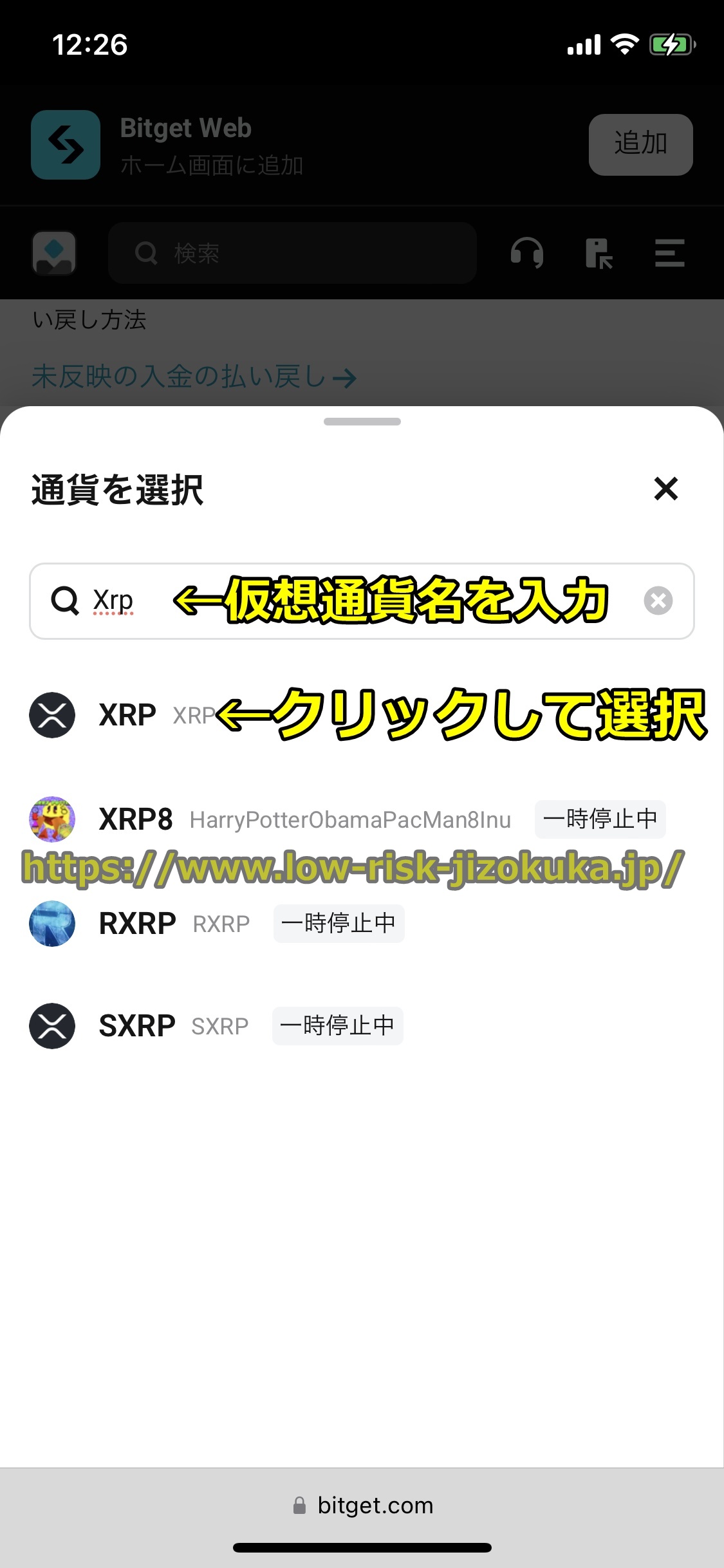Open the 検索 search bar at top
Image resolution: width=724 pixels, height=1568 pixels.
293,253
